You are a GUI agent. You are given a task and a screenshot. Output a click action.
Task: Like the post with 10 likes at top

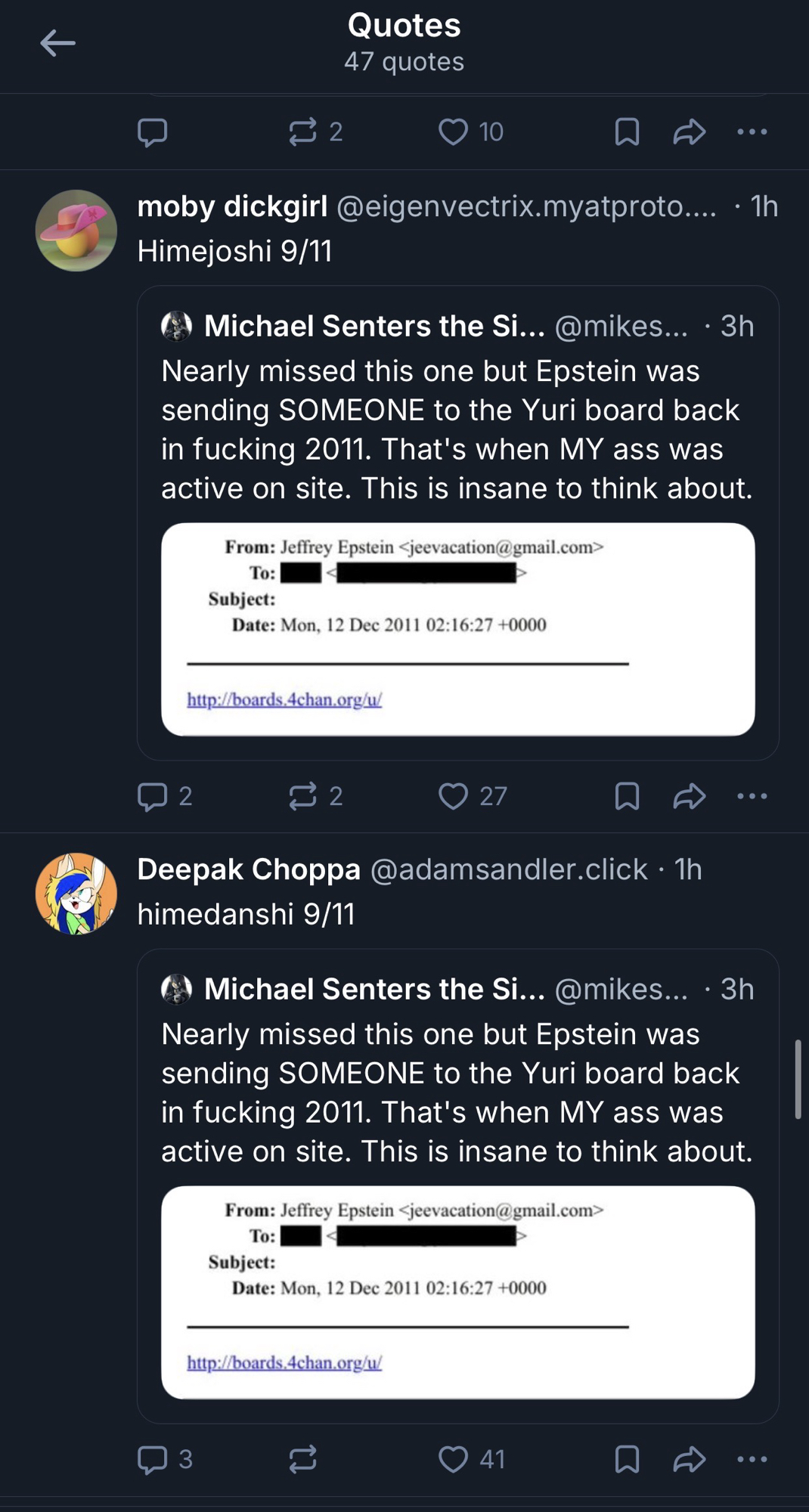tap(454, 132)
